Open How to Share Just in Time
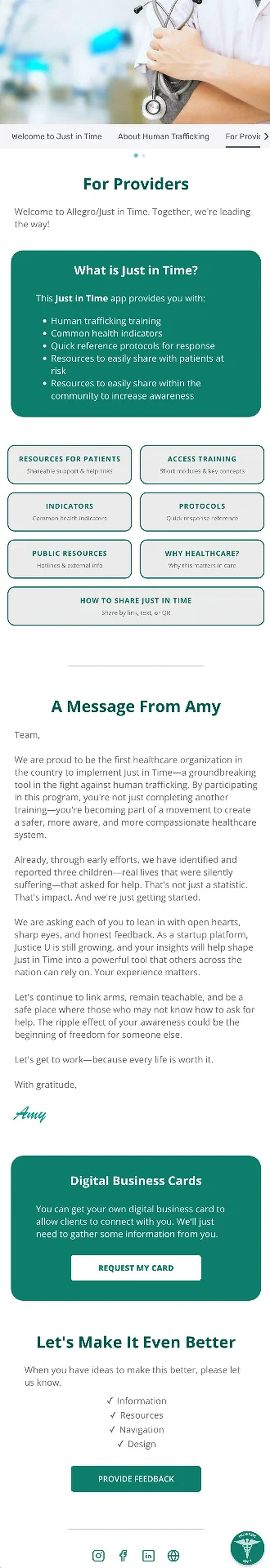 pos(136,606)
